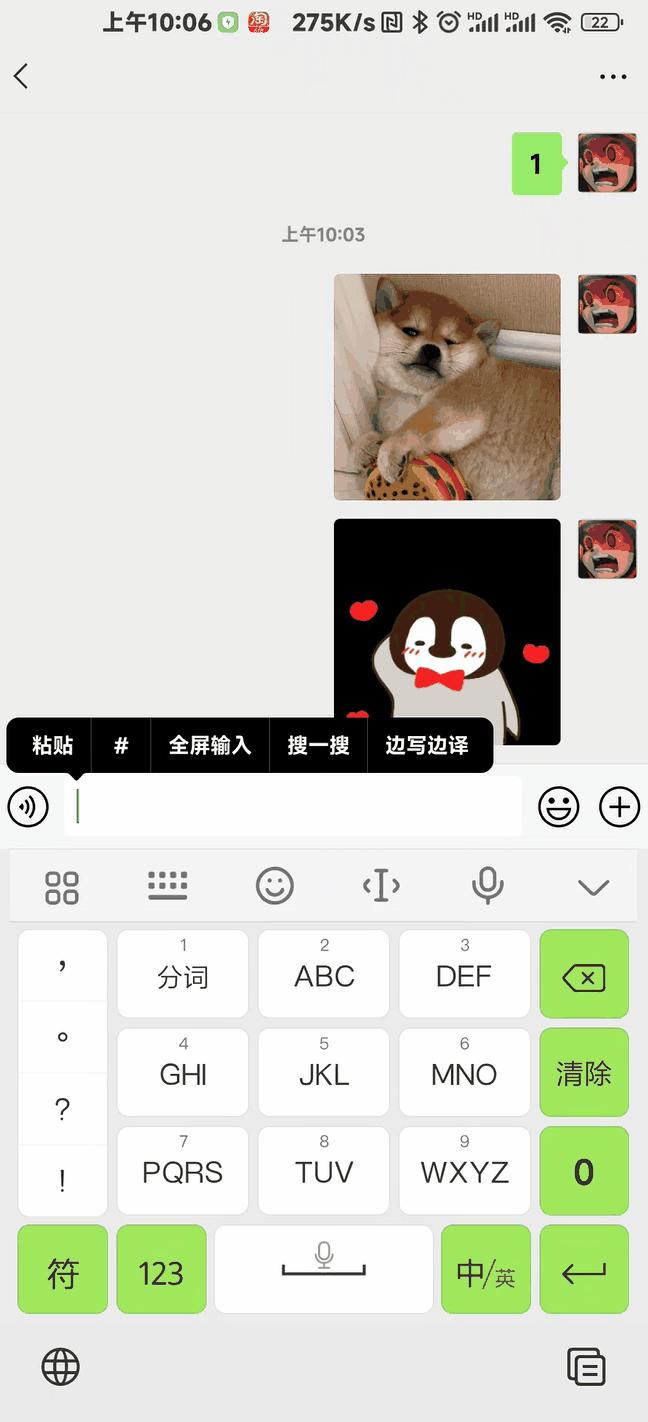Open keyboard layout switcher
The height and width of the screenshot is (1422, 648).
[167, 886]
